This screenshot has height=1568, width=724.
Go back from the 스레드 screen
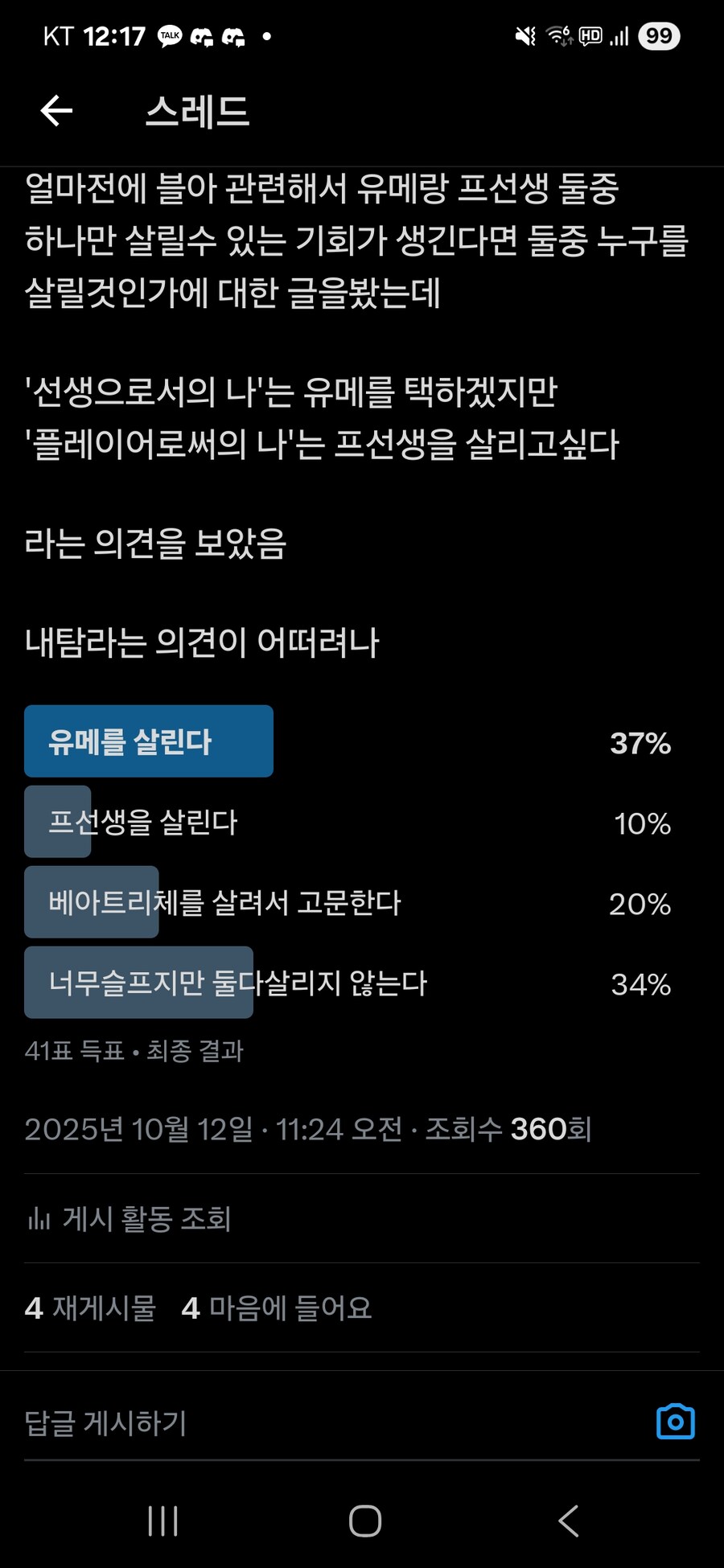56,111
